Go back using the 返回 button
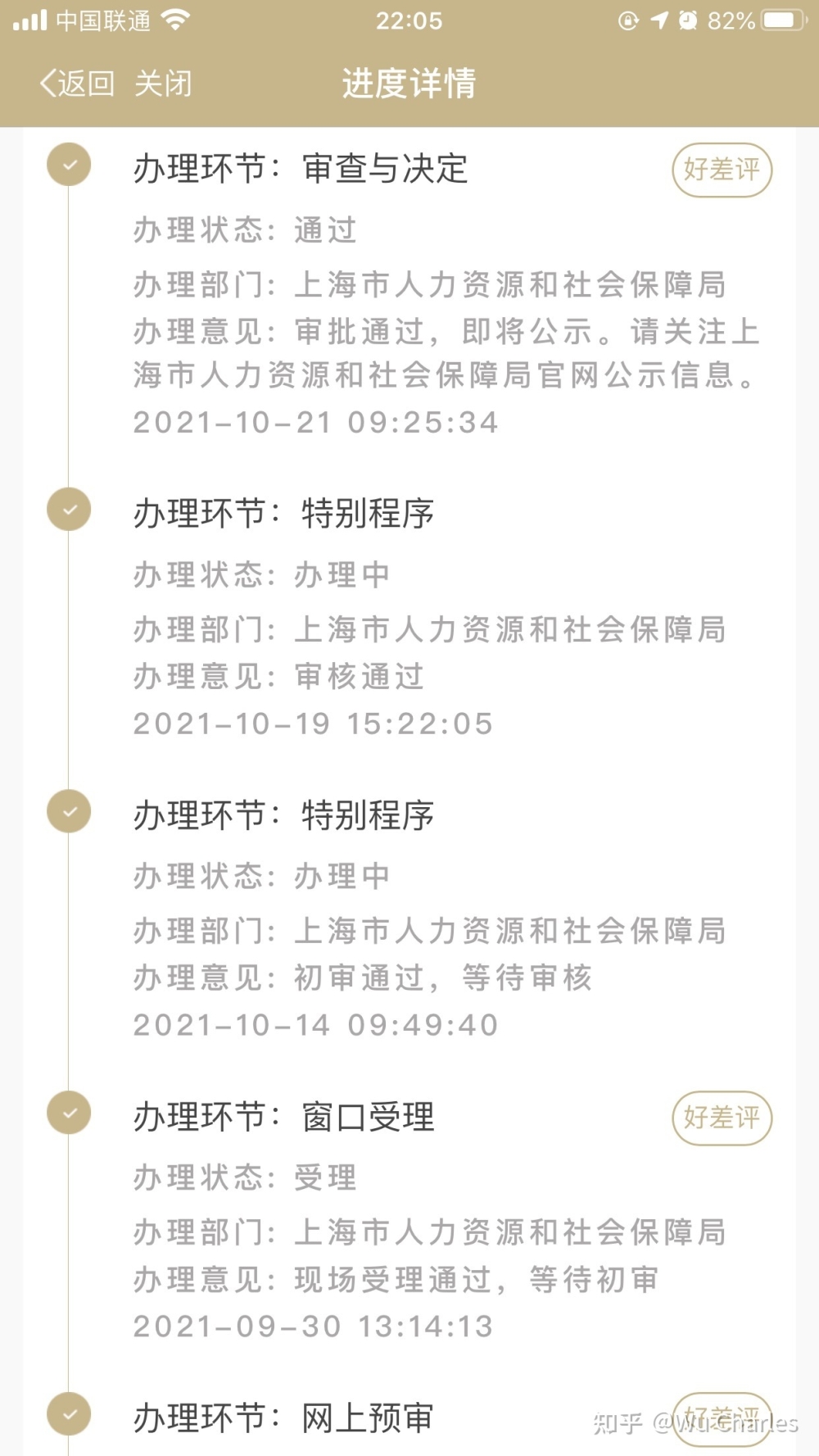The image size is (819, 1456). (77, 84)
